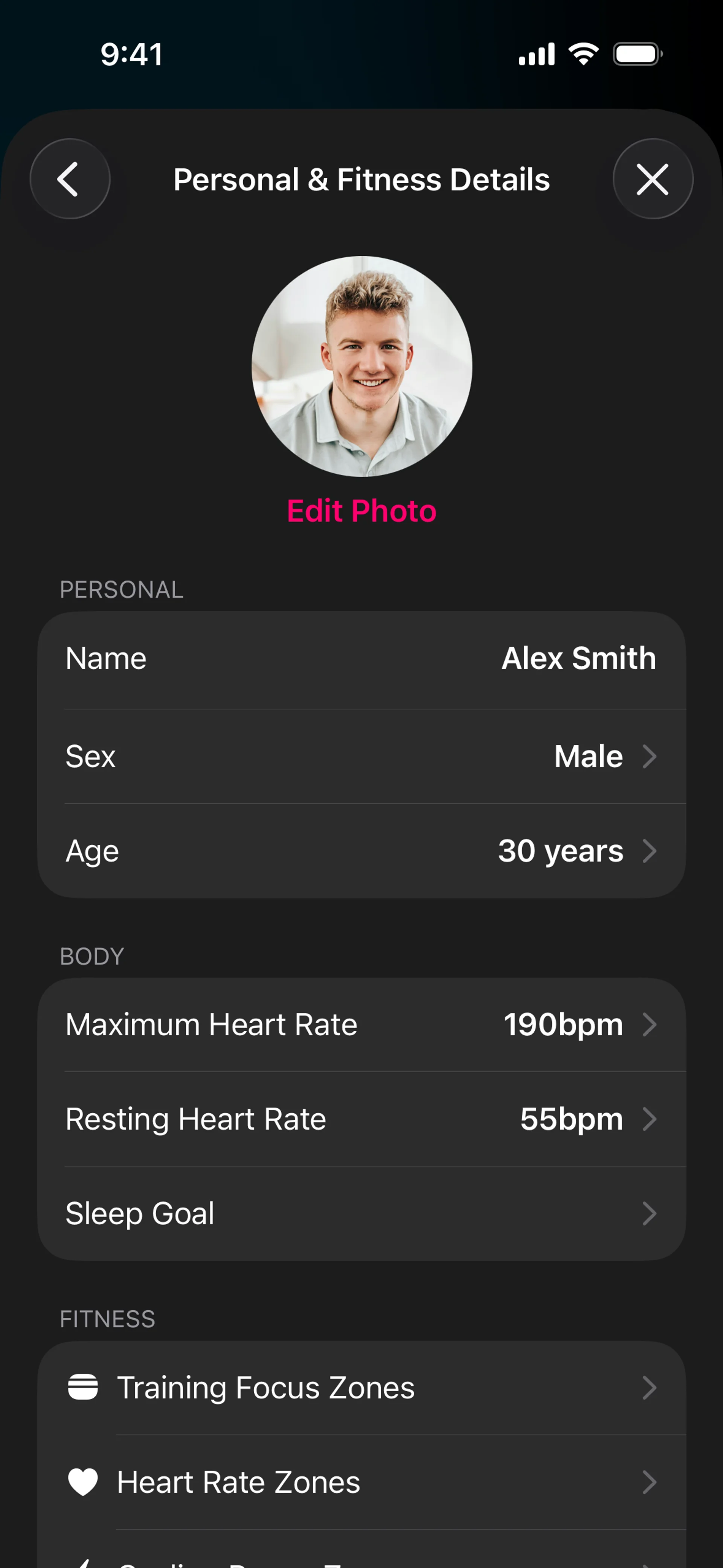Open the Sex setting row
Viewport: 723px width, 1568px height.
pyautogui.click(x=361, y=756)
